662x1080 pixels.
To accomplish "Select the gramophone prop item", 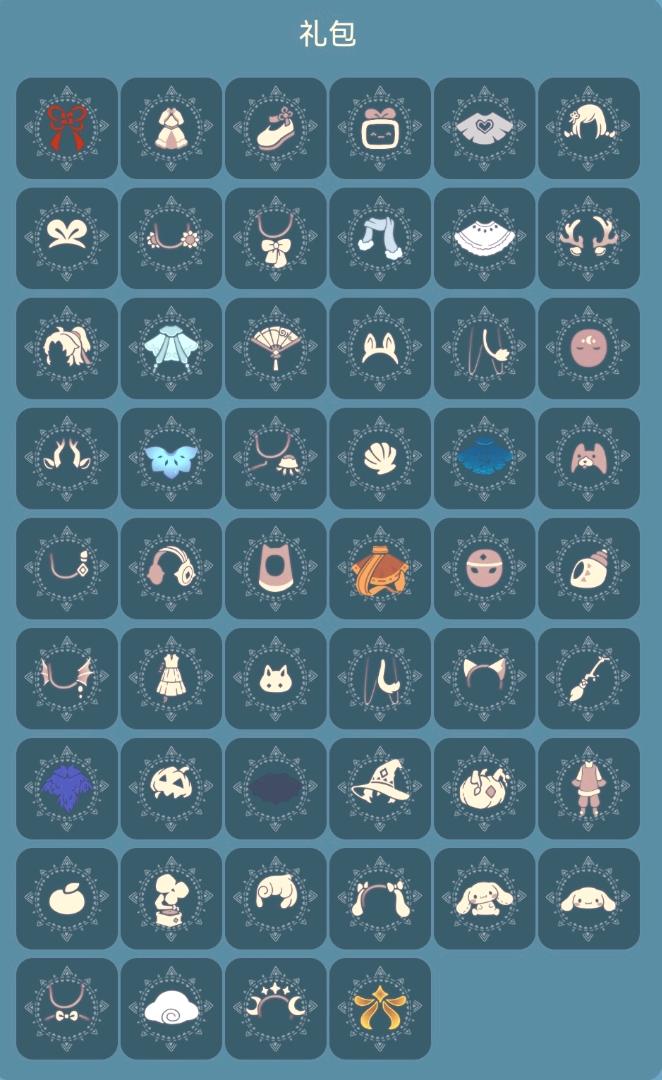I will point(172,899).
